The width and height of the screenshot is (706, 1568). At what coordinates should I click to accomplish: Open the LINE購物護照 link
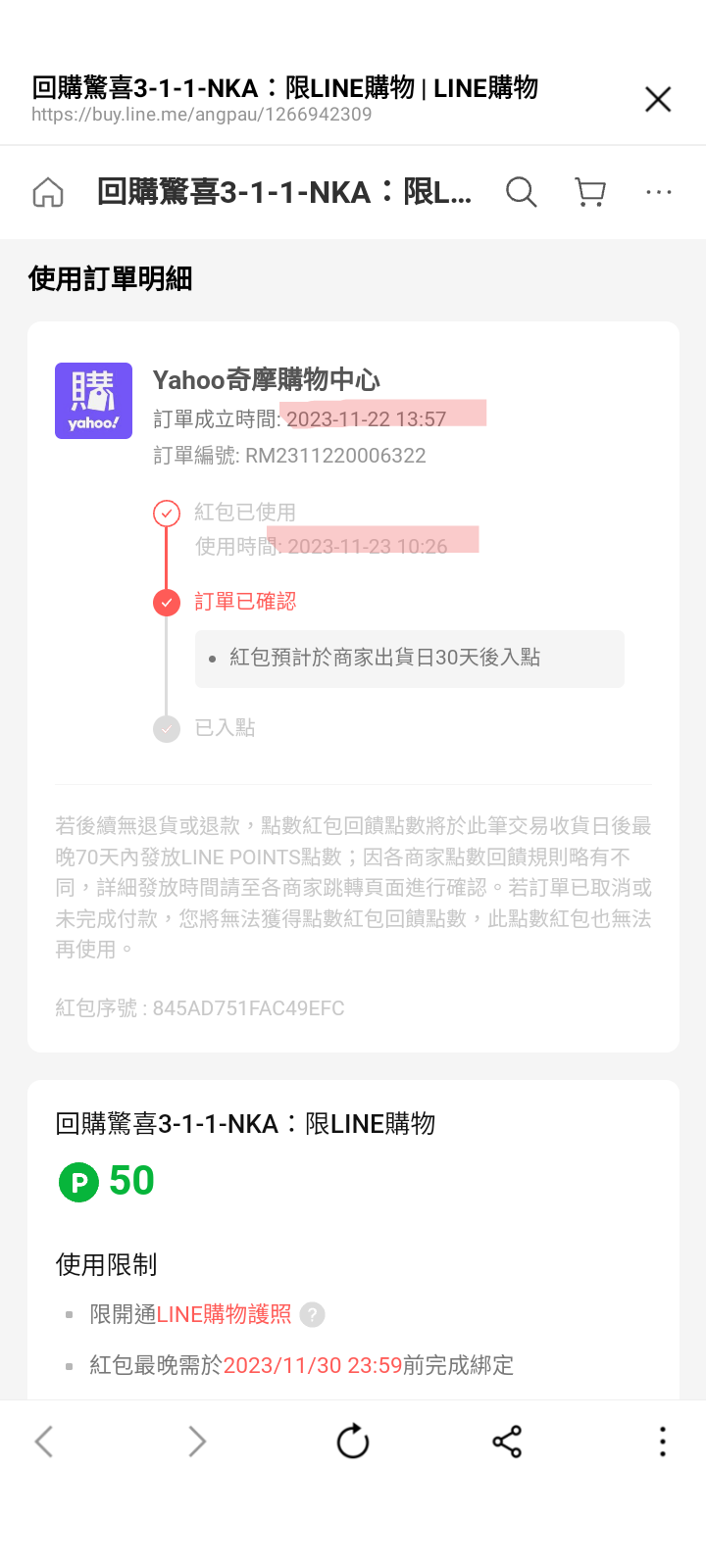[224, 1314]
